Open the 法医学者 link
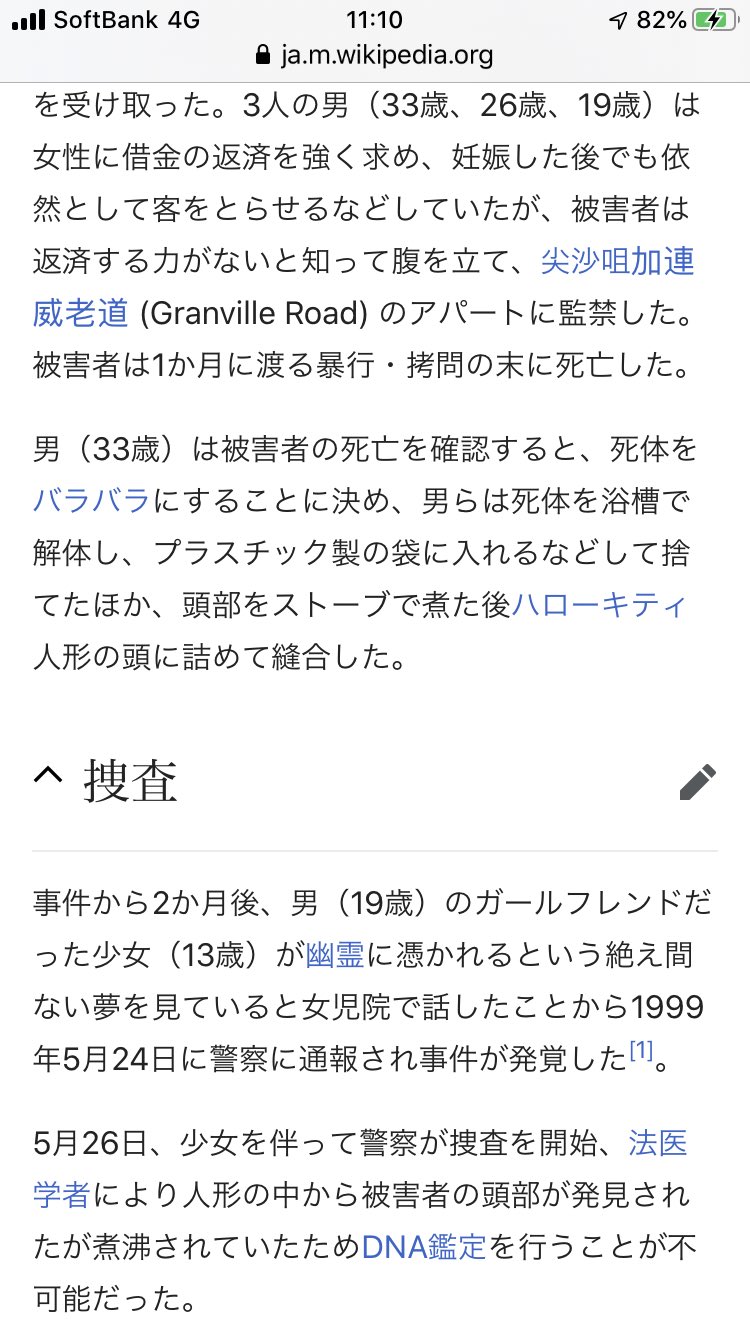This screenshot has height=1334, width=750. point(659,1142)
